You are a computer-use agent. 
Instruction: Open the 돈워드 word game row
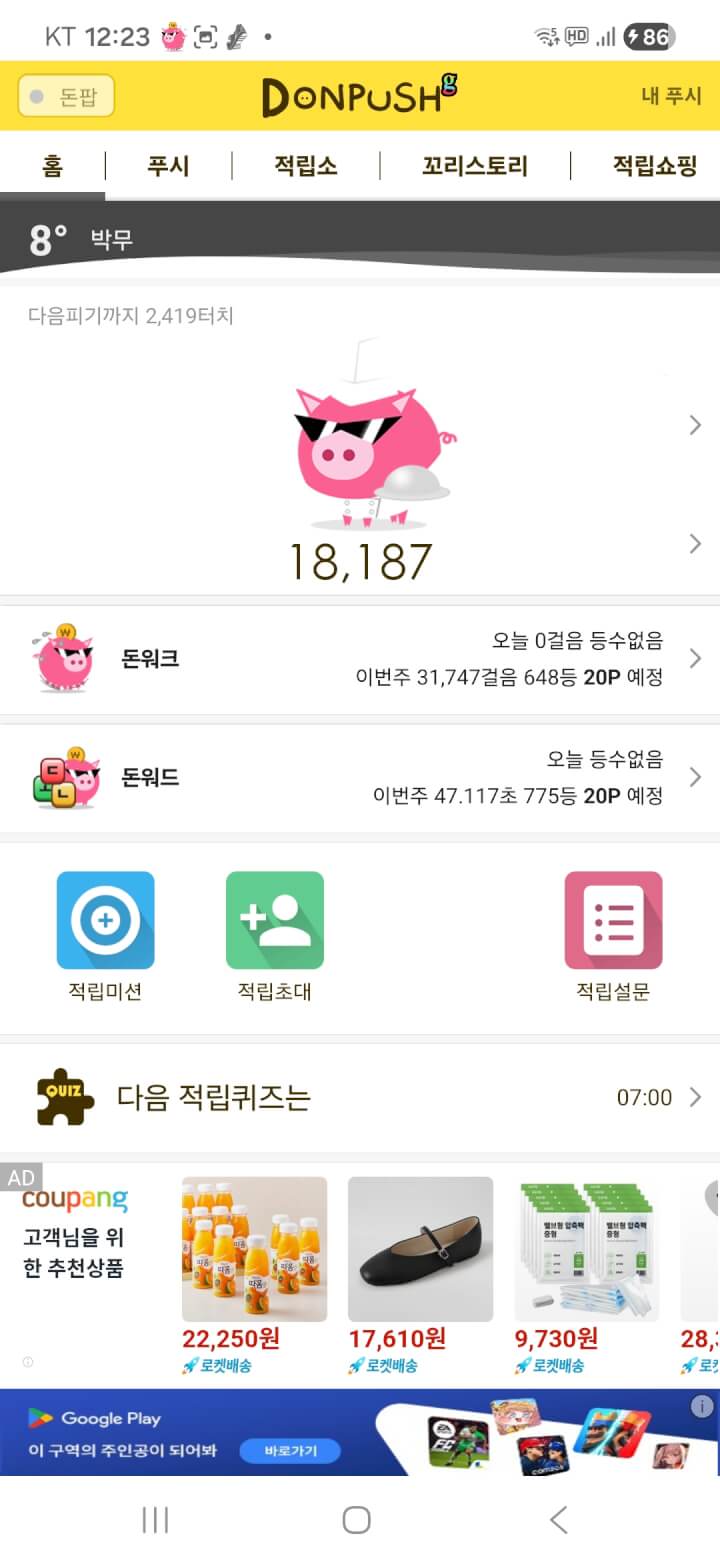[x=360, y=777]
